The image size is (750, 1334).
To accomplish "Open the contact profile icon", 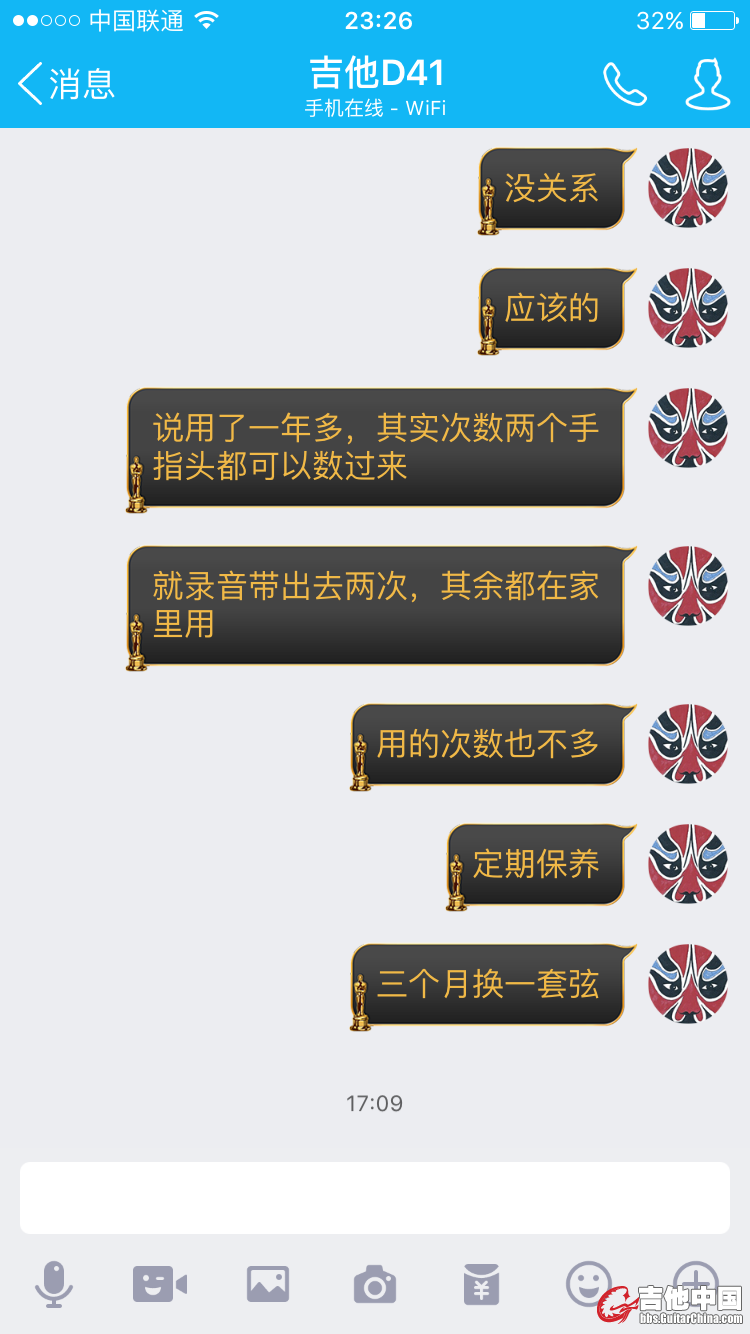I will (707, 84).
